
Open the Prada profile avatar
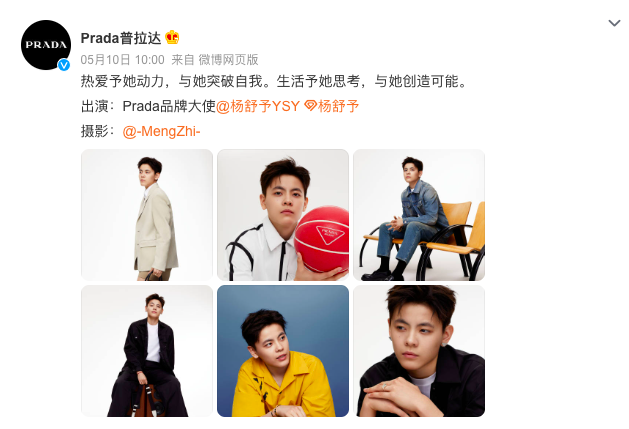tap(47, 45)
